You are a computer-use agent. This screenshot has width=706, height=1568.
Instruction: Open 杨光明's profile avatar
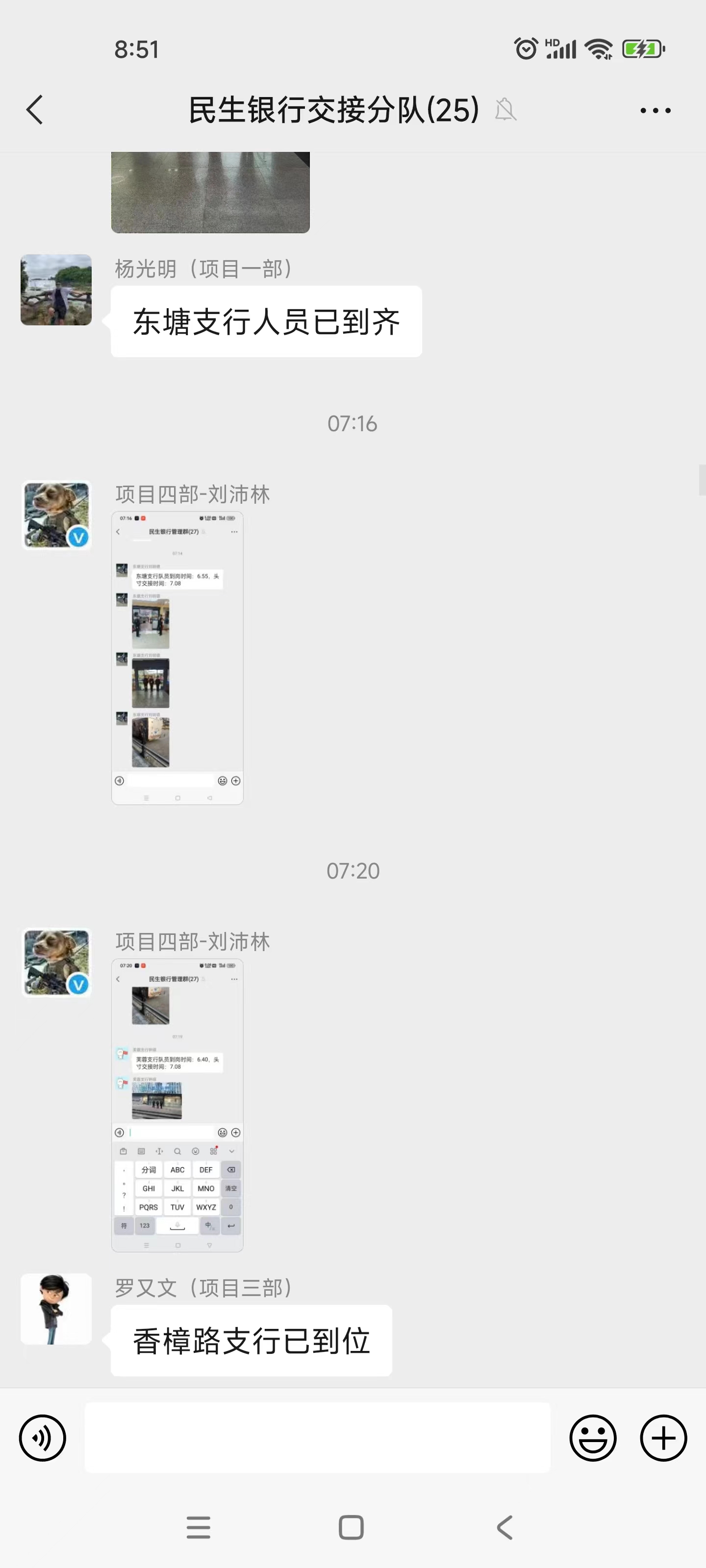pyautogui.click(x=56, y=290)
